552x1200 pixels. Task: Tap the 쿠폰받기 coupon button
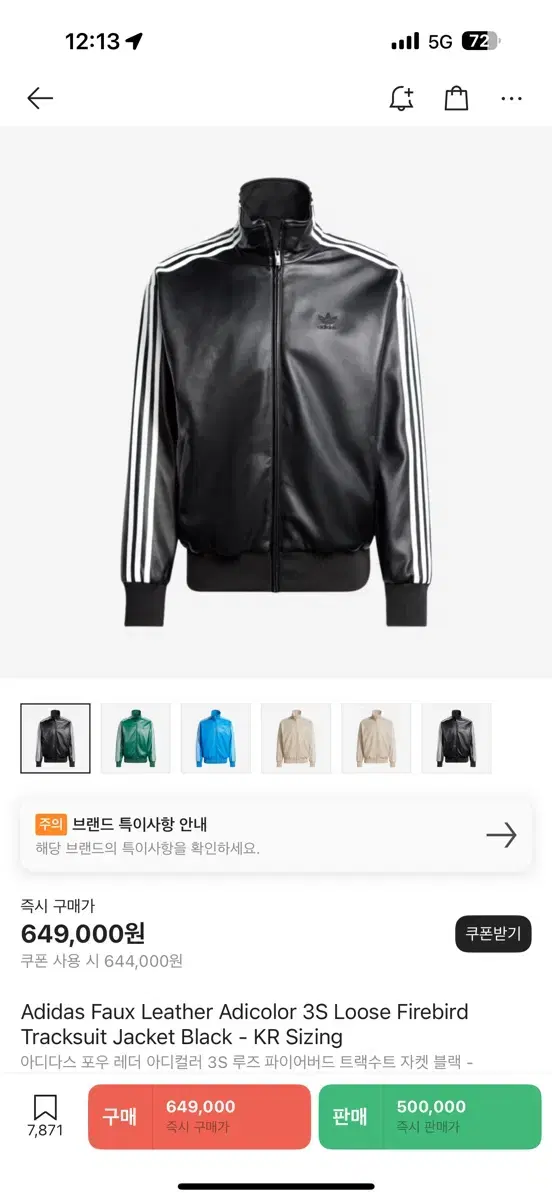pos(493,934)
